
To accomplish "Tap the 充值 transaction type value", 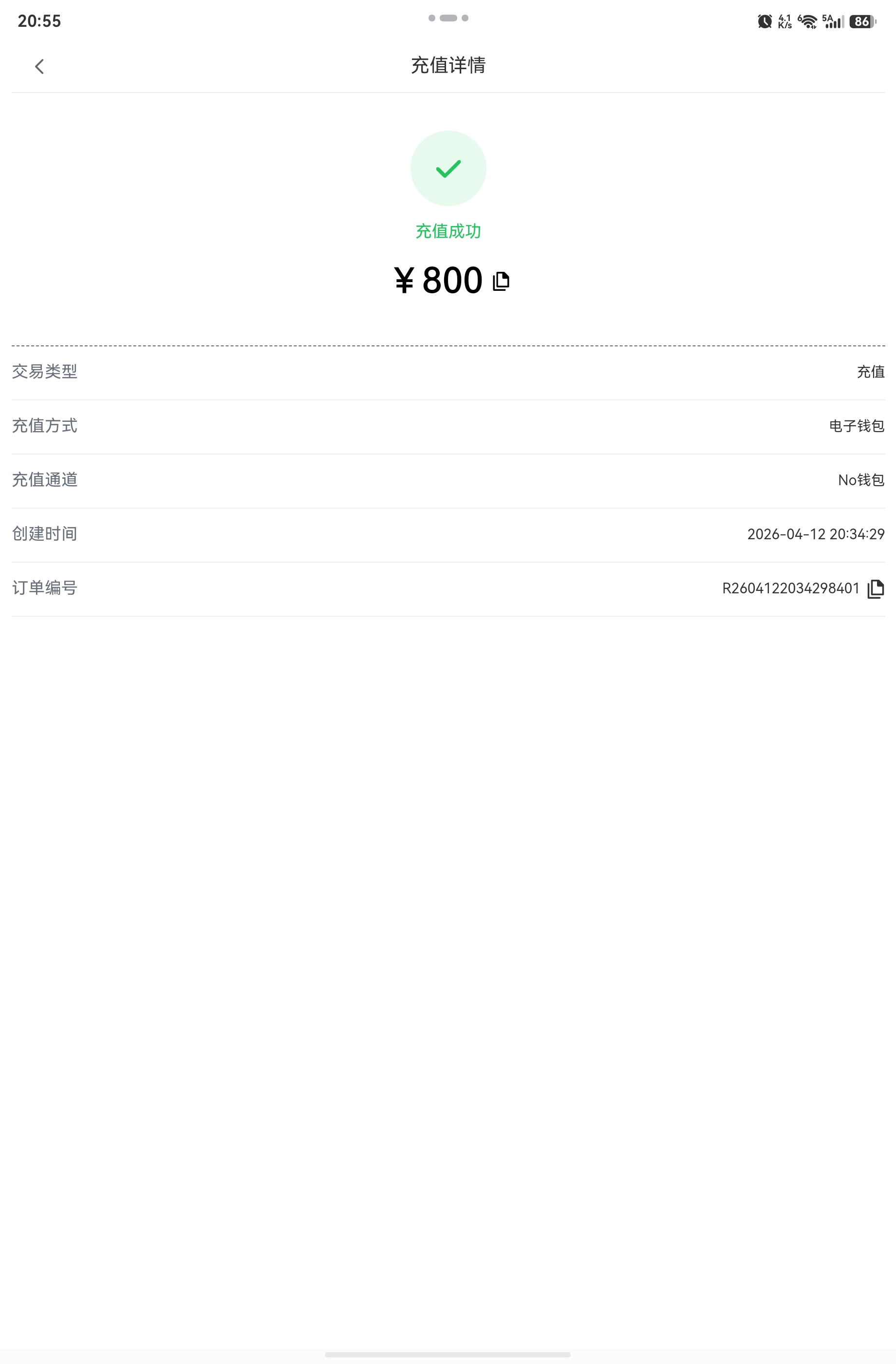I will [x=870, y=371].
